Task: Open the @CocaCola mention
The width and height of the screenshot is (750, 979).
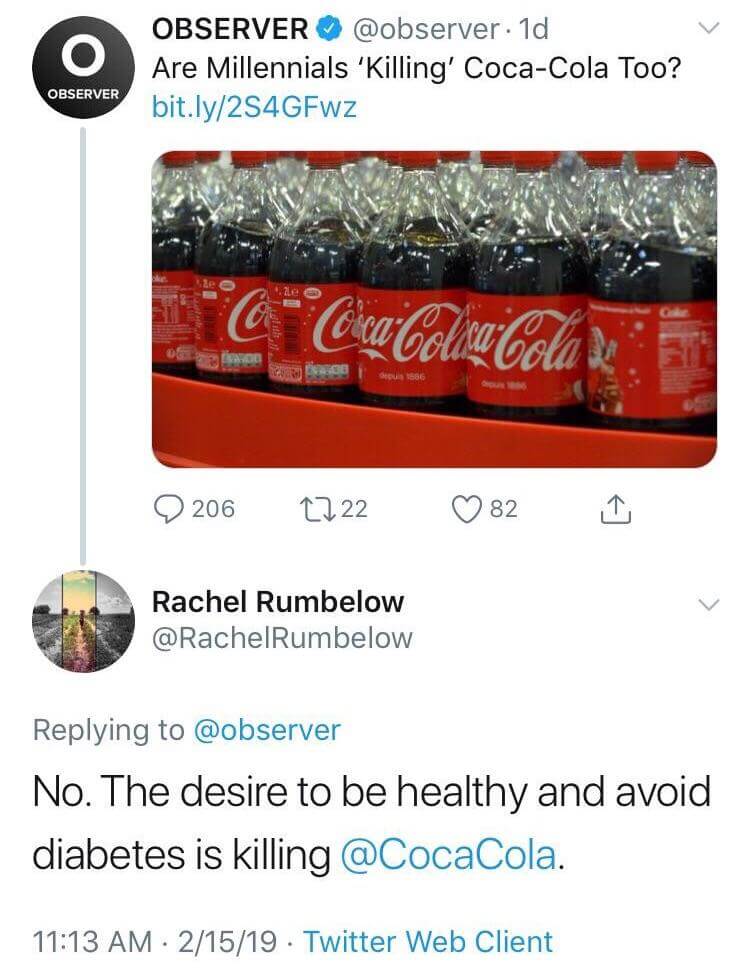Action: pyautogui.click(x=449, y=855)
